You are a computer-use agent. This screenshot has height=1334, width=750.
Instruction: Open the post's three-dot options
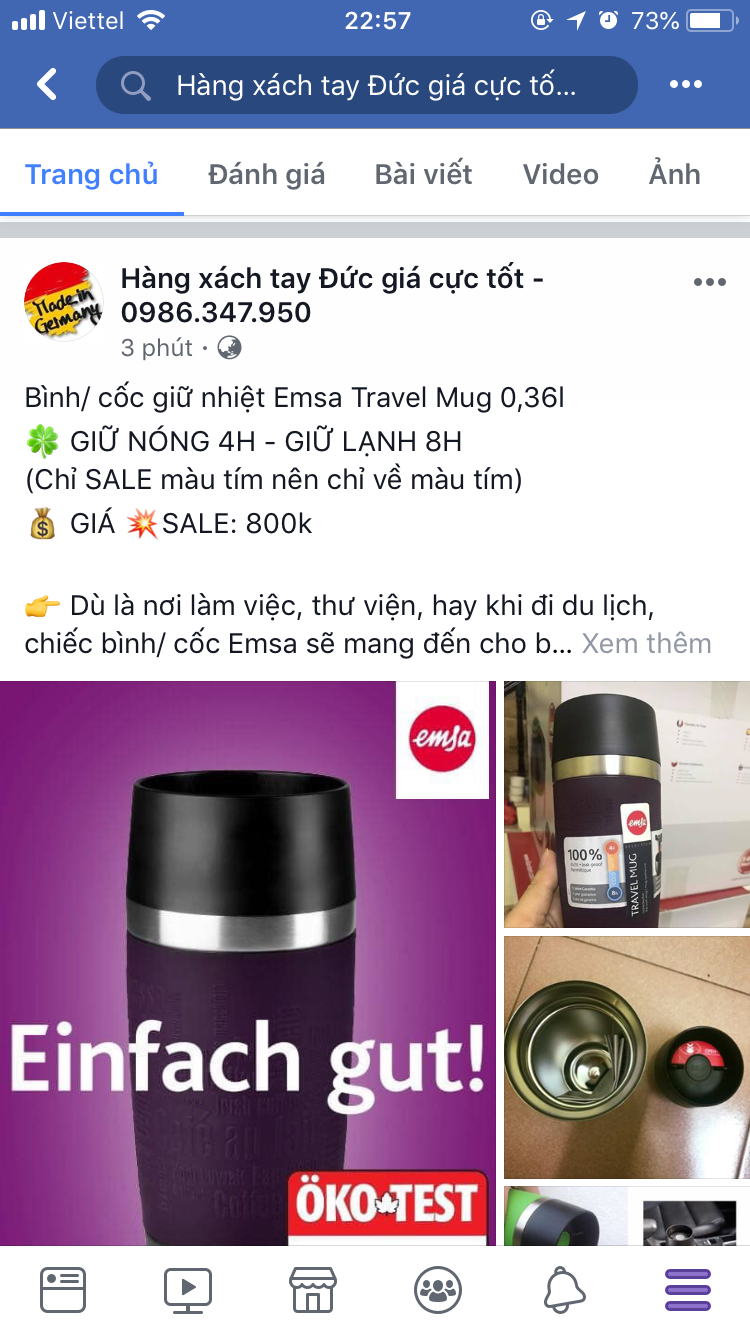(709, 283)
